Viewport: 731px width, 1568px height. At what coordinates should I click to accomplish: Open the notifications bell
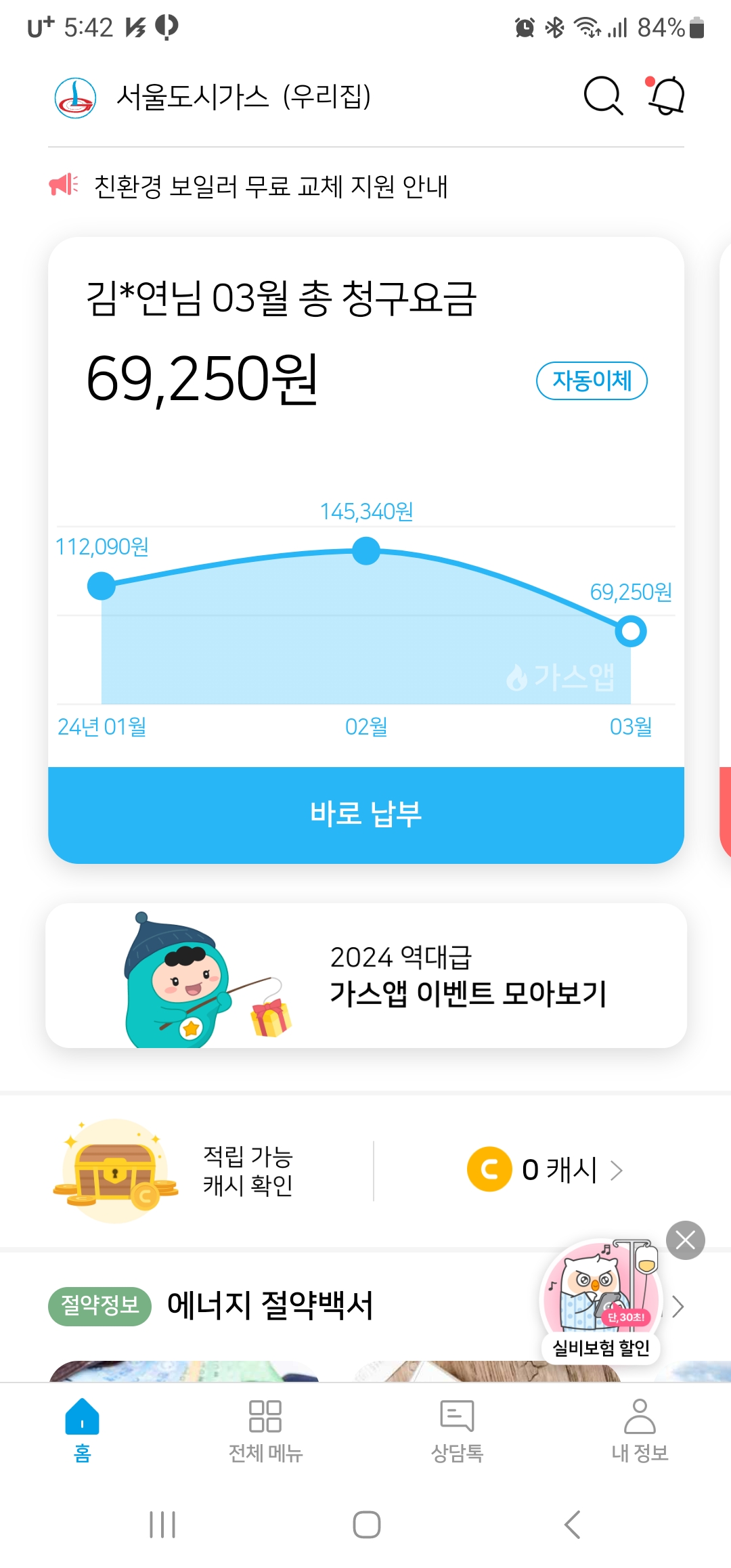tap(667, 95)
